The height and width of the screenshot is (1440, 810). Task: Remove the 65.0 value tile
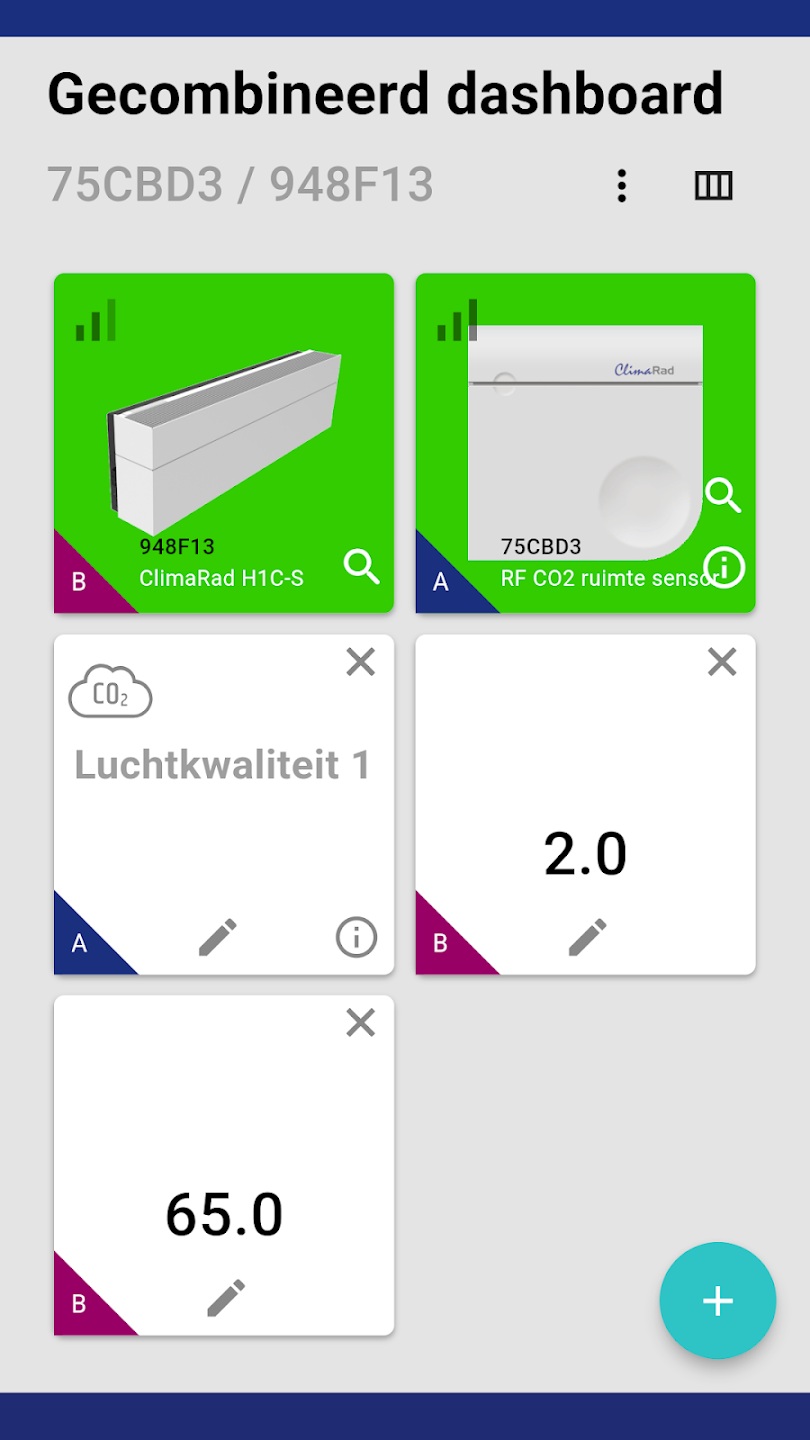pyautogui.click(x=360, y=1022)
